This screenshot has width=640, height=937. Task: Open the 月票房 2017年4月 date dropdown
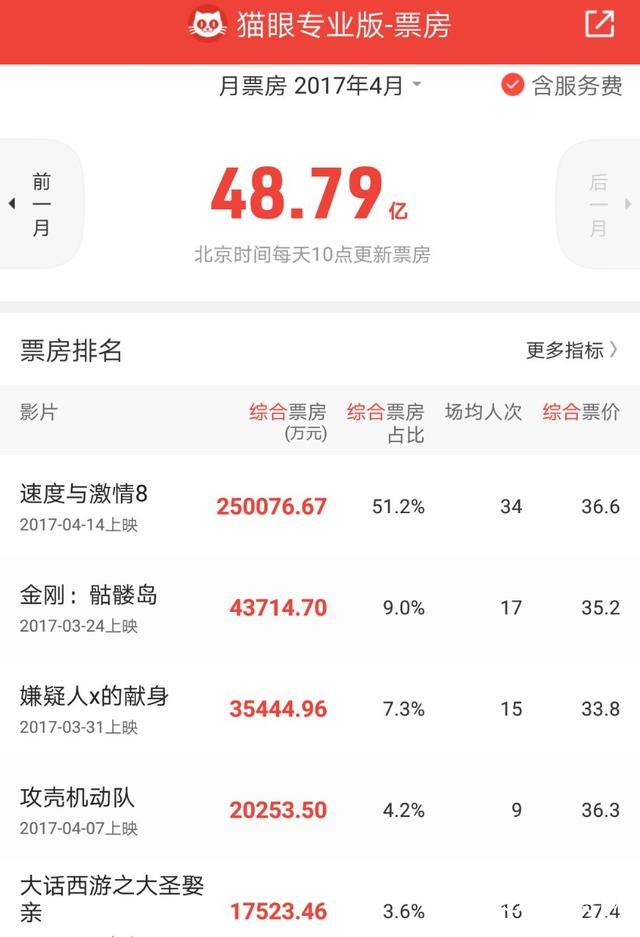pos(320,86)
